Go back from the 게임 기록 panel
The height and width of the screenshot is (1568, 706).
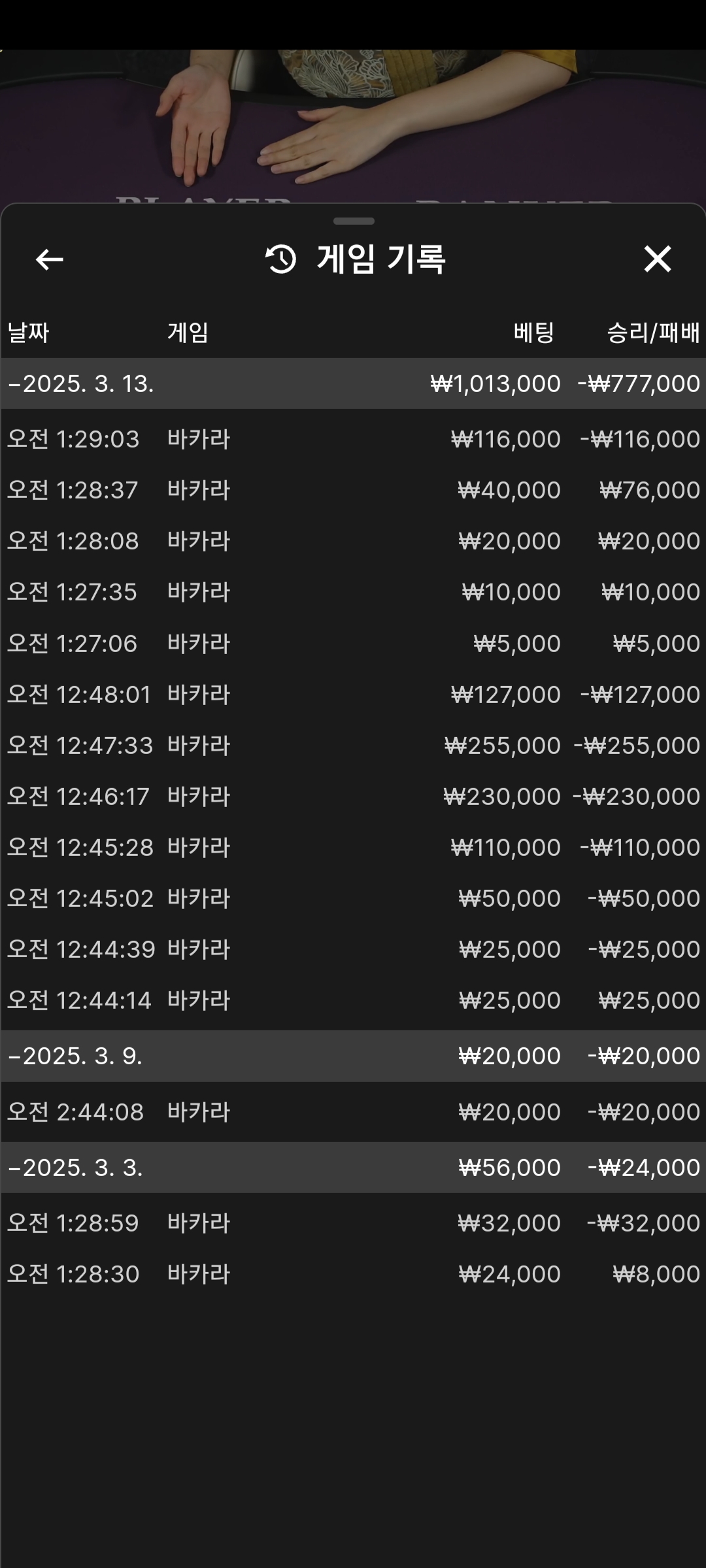[49, 259]
